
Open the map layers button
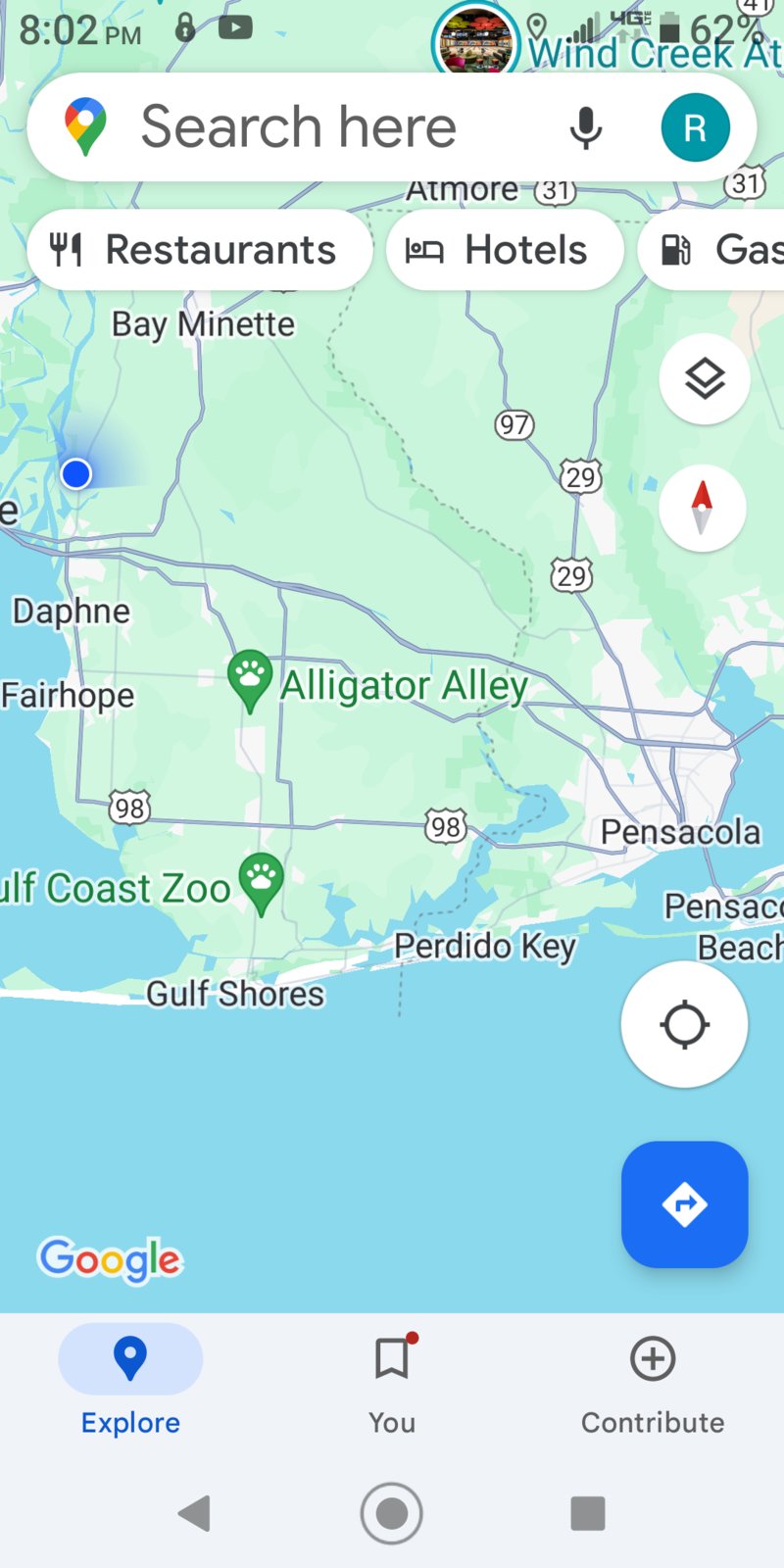coord(704,379)
